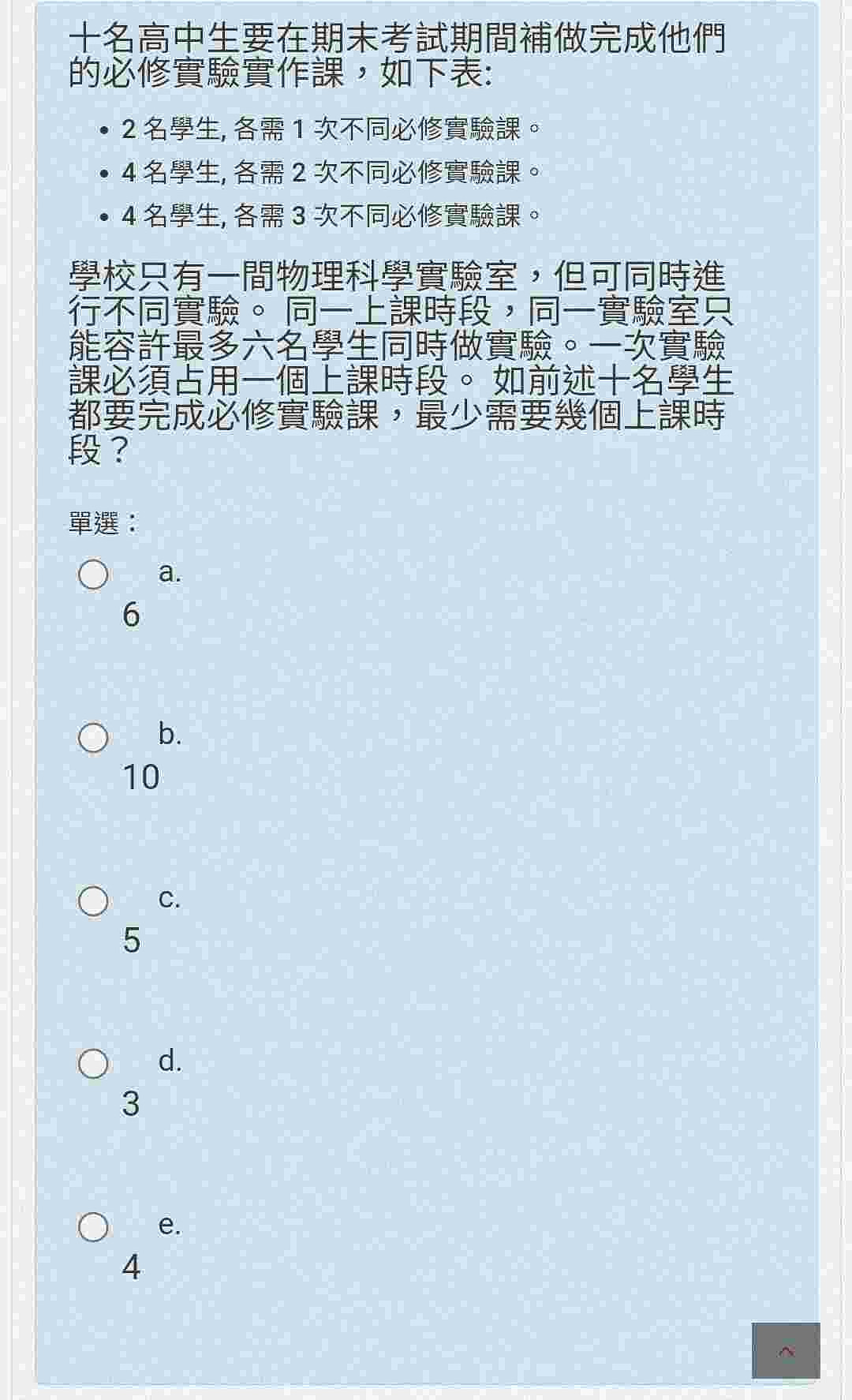852x1400 pixels.
Task: Mark answer option d (3)
Action: tap(93, 1064)
